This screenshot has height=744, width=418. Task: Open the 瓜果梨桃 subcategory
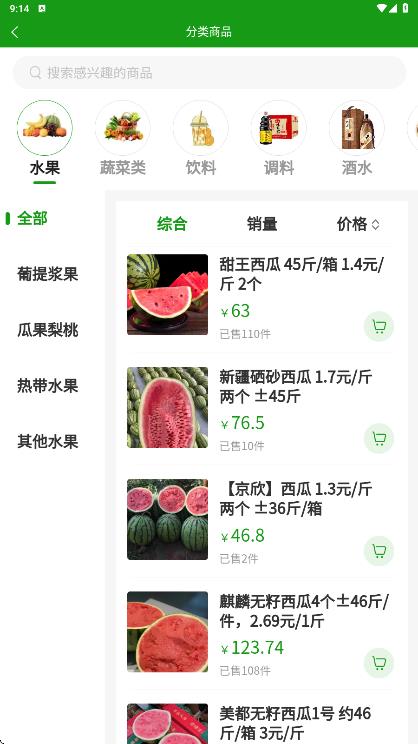[47, 330]
